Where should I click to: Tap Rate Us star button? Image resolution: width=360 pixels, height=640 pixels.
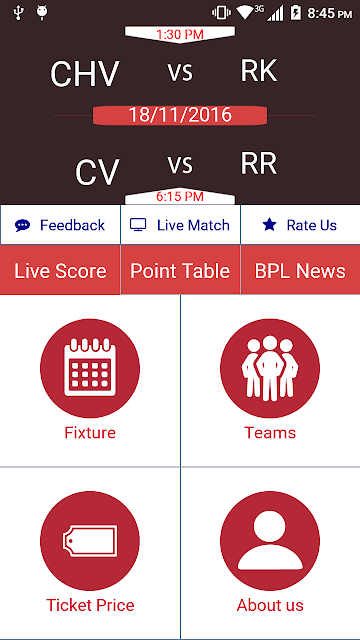[x=300, y=225]
